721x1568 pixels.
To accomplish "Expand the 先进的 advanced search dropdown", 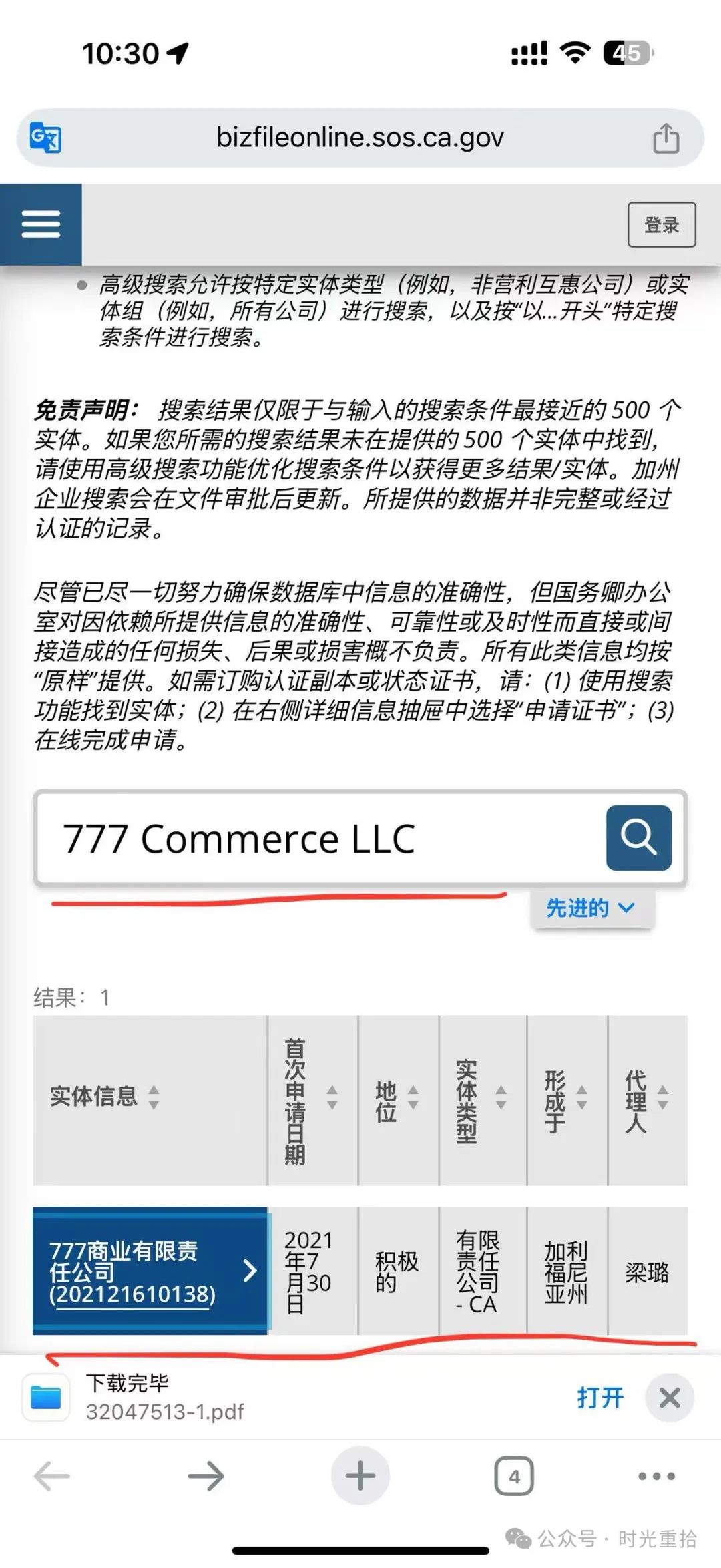I will [x=591, y=908].
